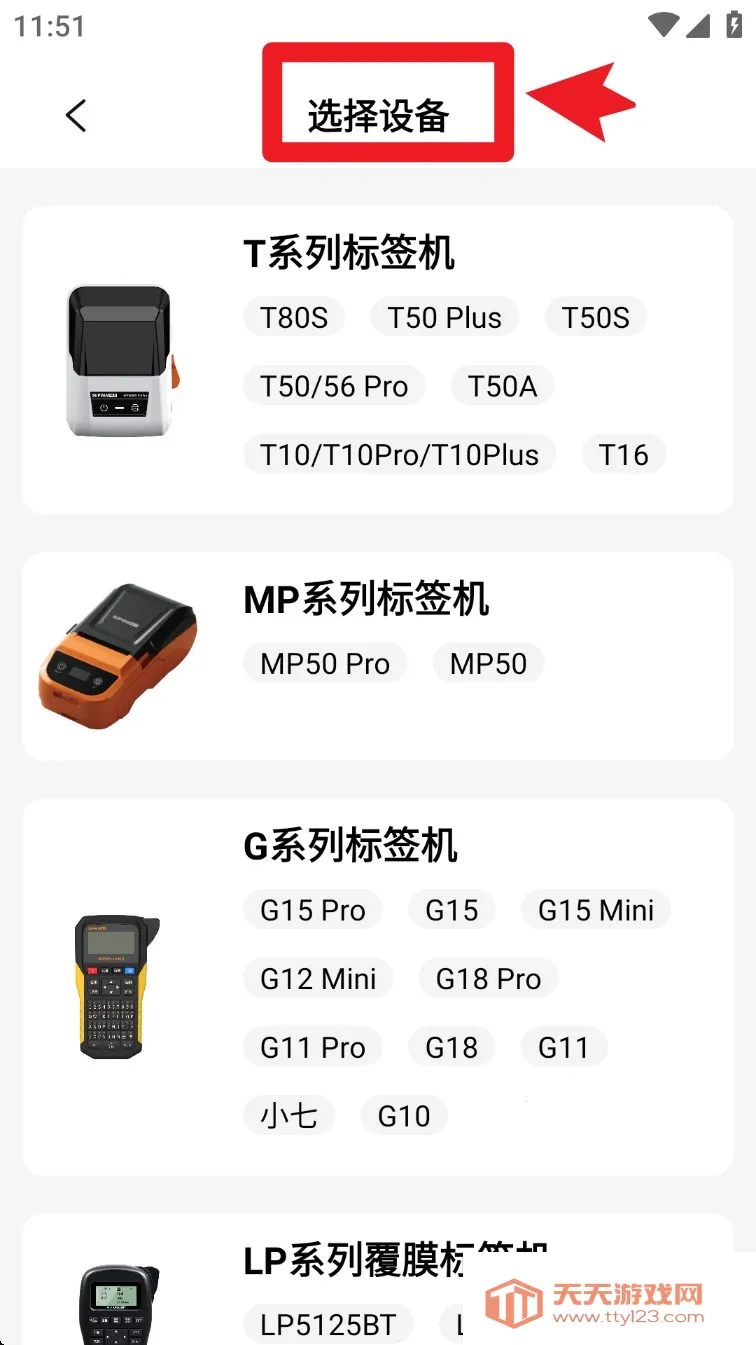Tap the T10/T10Pro/T10Plus chip
Image resolution: width=756 pixels, height=1345 pixels.
[x=399, y=455]
